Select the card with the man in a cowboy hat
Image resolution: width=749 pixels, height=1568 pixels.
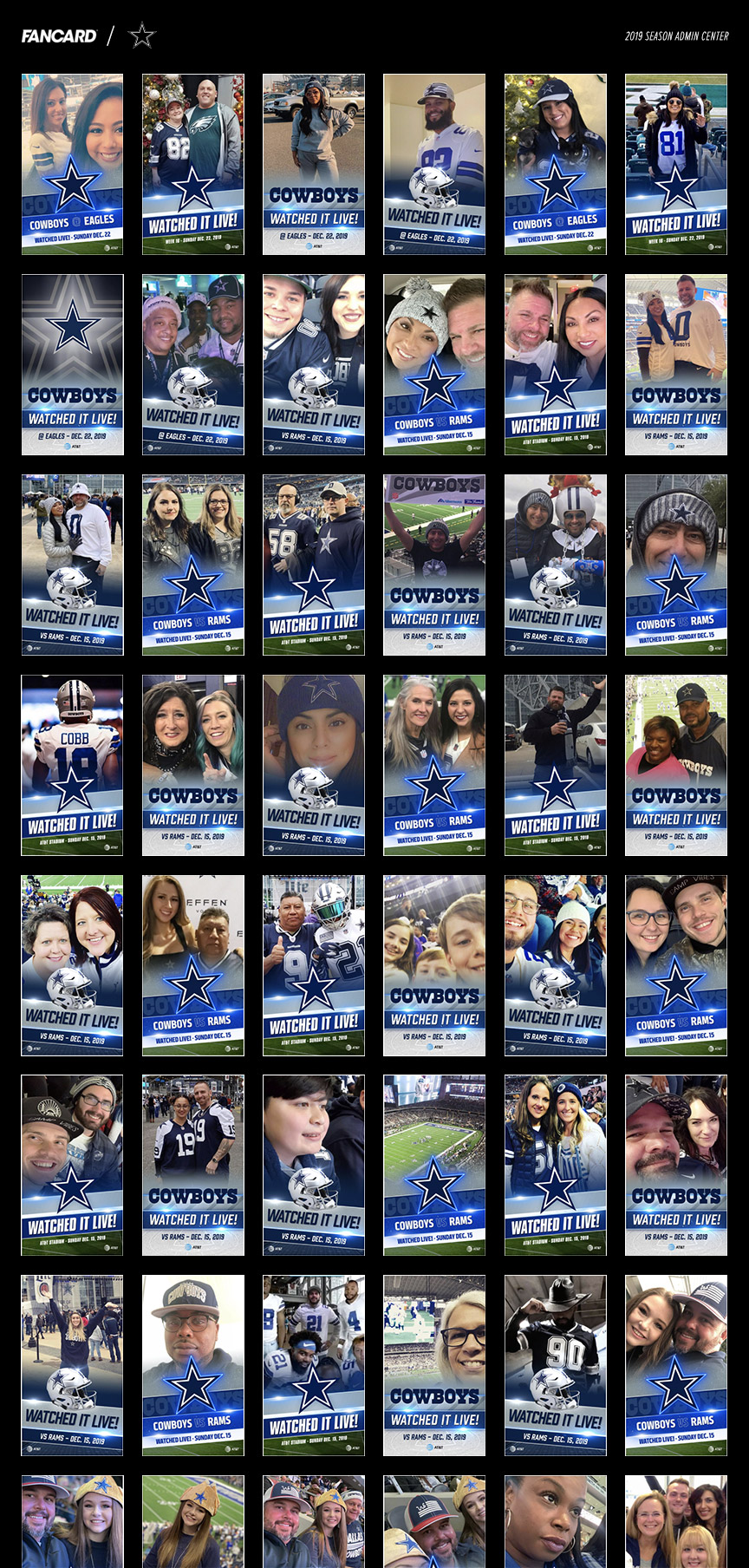(x=556, y=1366)
